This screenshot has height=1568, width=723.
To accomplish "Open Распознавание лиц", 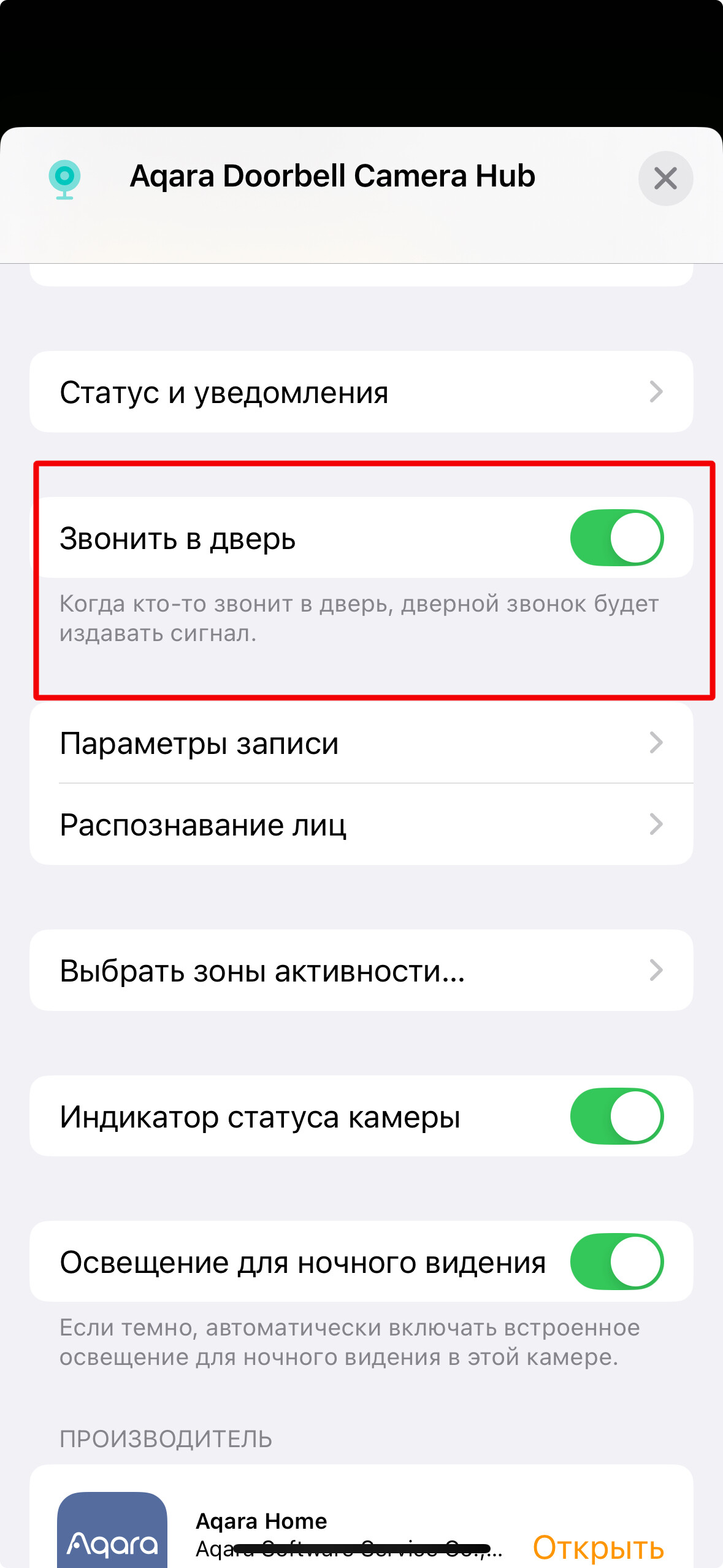I will pyautogui.click(x=361, y=824).
